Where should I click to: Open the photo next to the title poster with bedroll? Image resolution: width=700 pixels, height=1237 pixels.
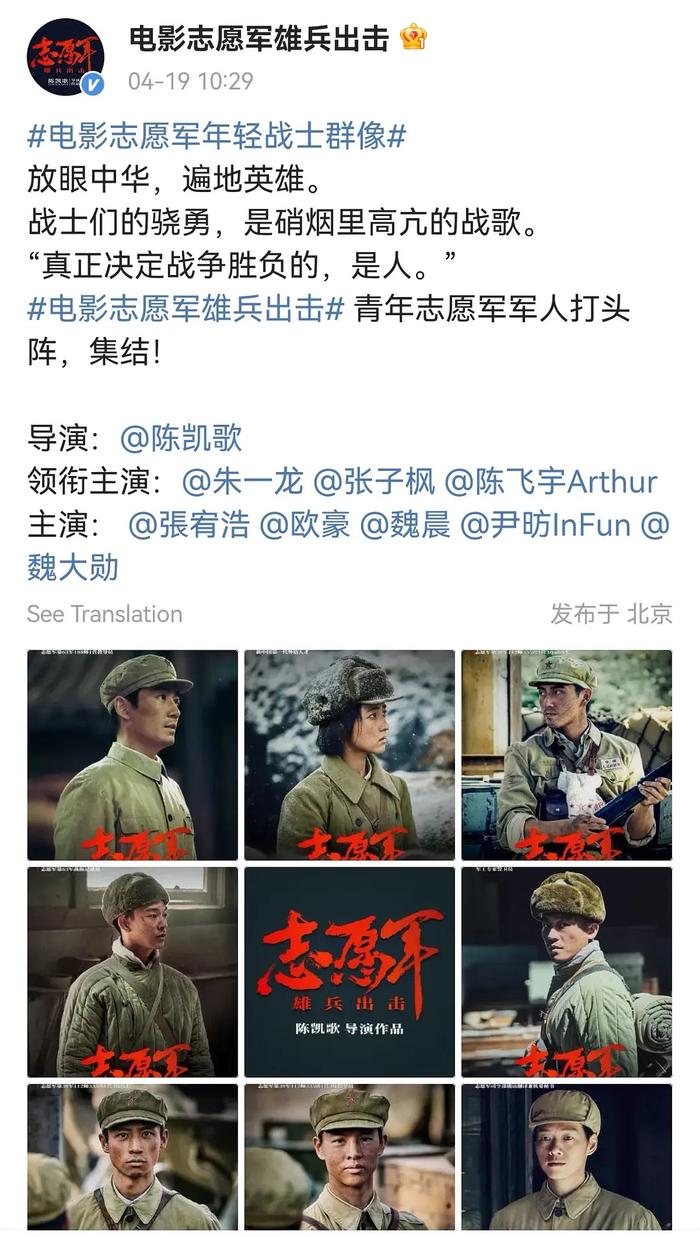point(566,972)
